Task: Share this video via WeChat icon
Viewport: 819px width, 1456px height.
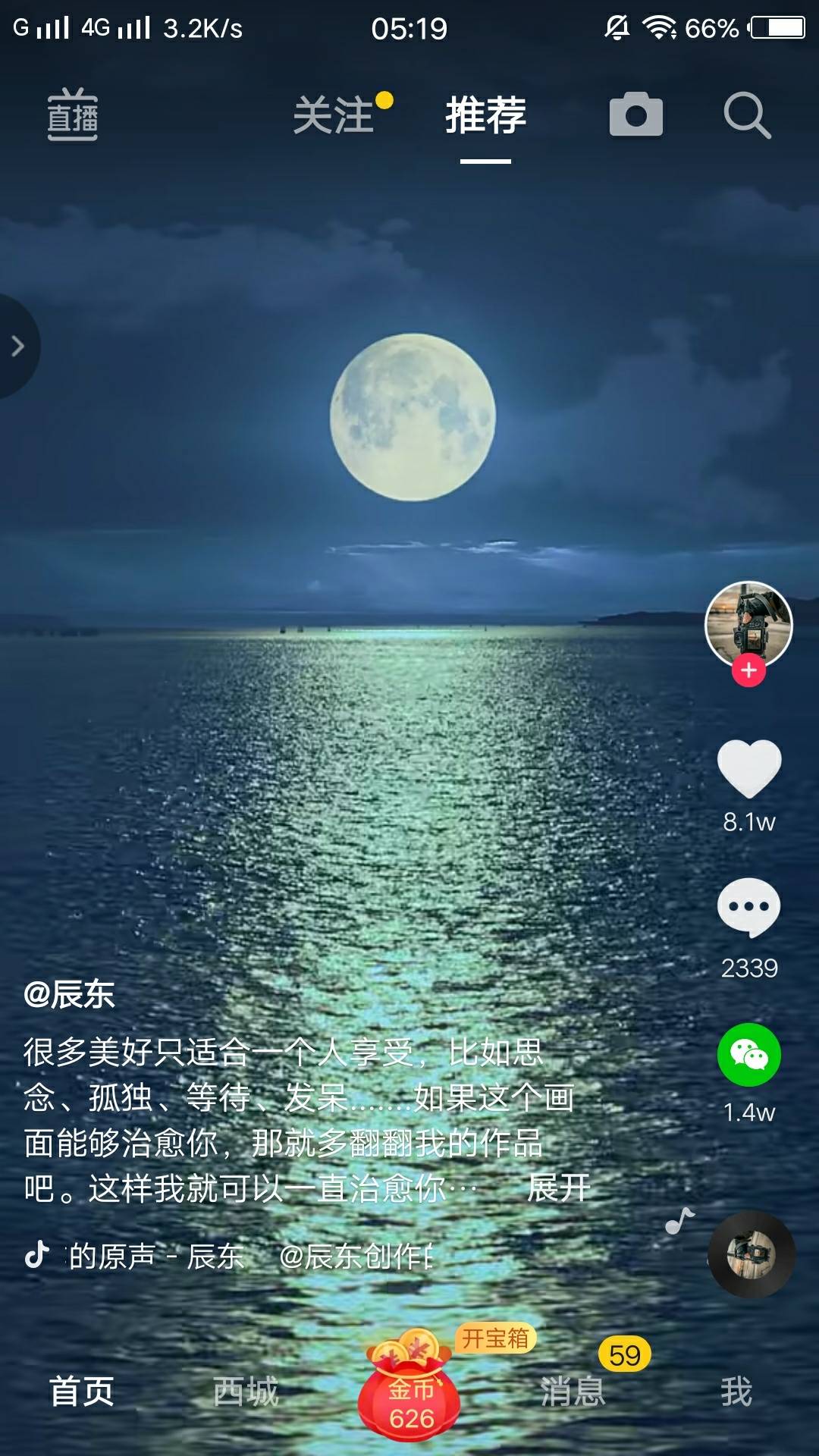Action: coord(748,1055)
